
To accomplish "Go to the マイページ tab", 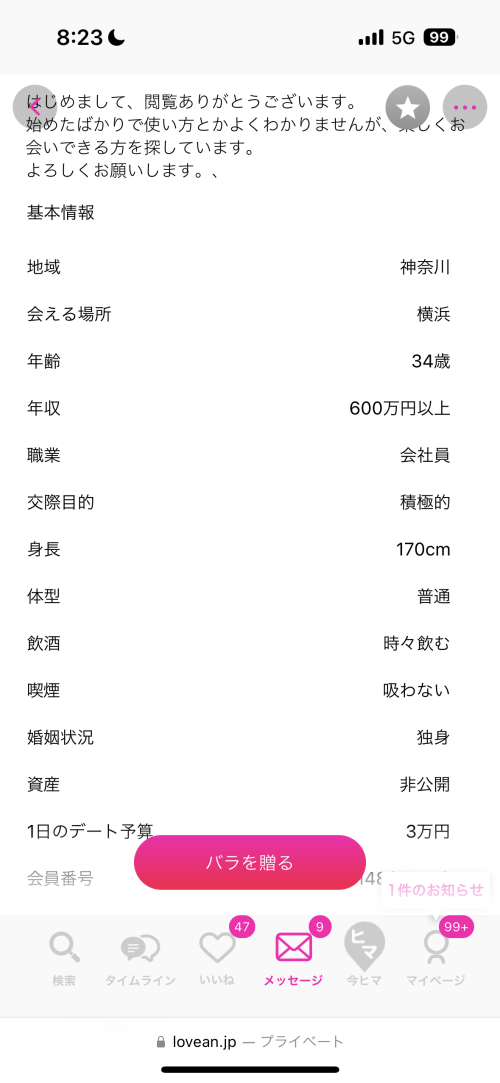I will point(435,958).
